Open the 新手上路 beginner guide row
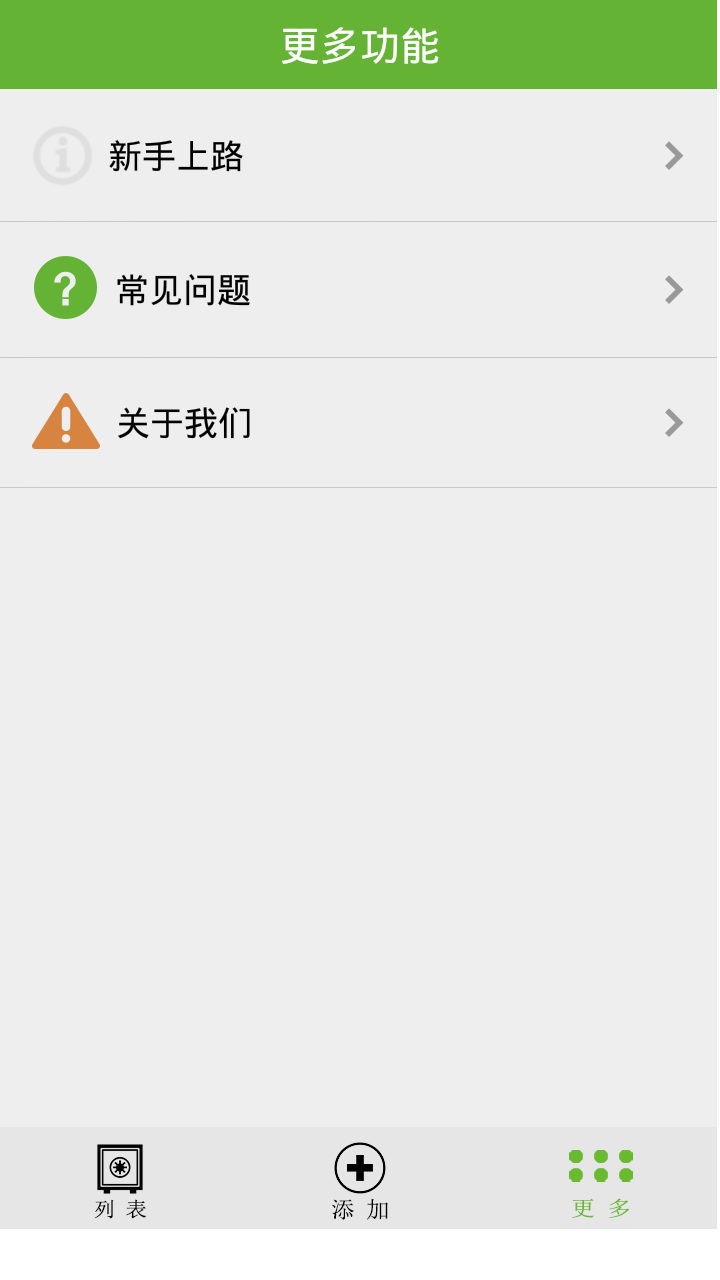 (358, 156)
